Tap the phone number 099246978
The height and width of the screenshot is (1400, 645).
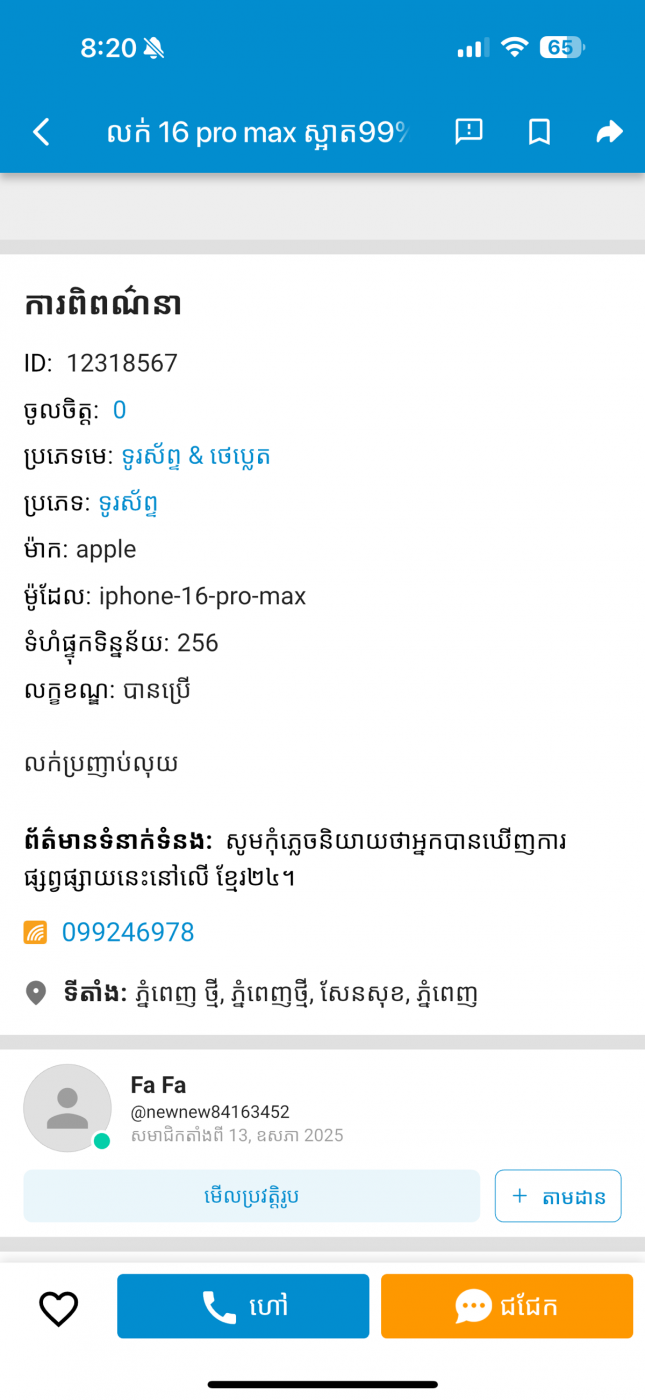point(128,932)
